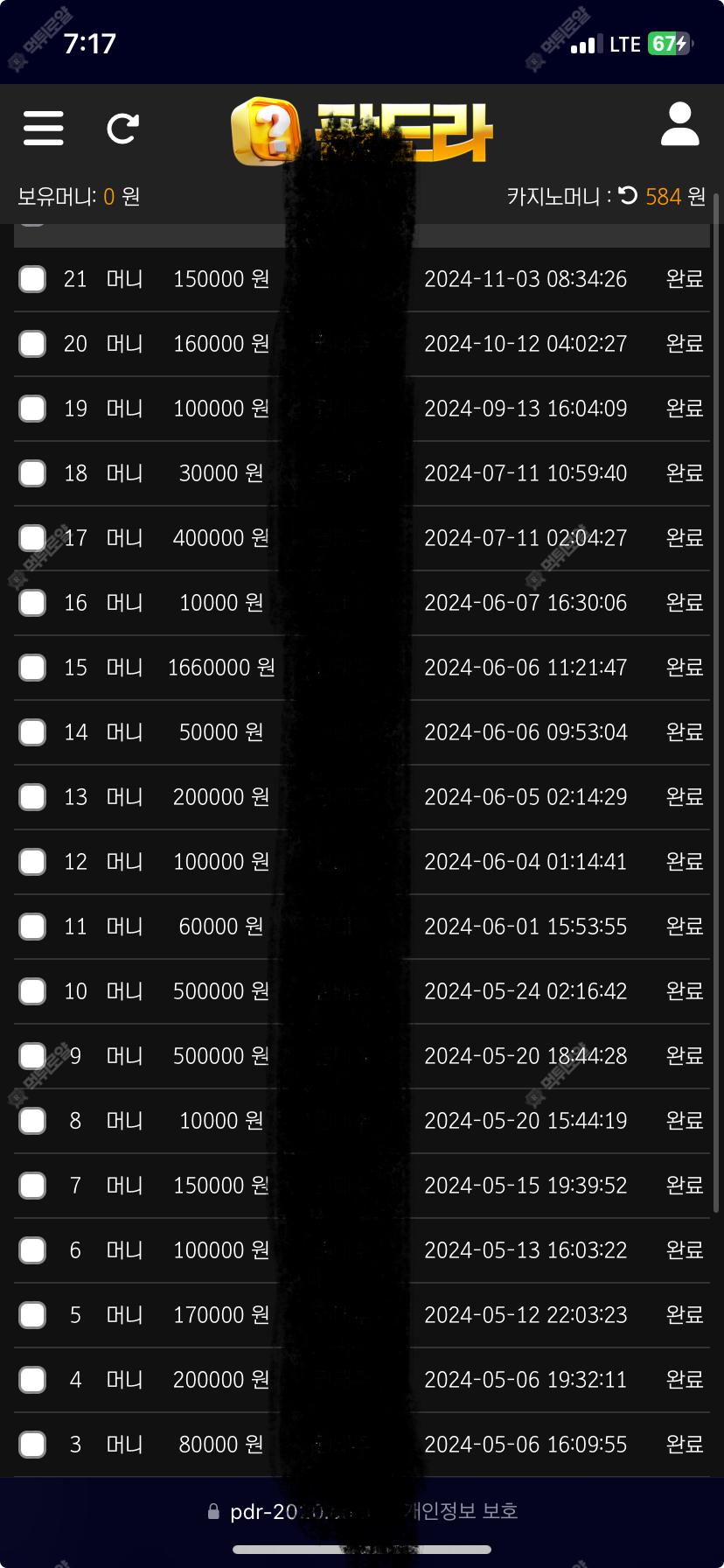Tick row 8 checkbox
The height and width of the screenshot is (1568, 724).
point(32,1121)
